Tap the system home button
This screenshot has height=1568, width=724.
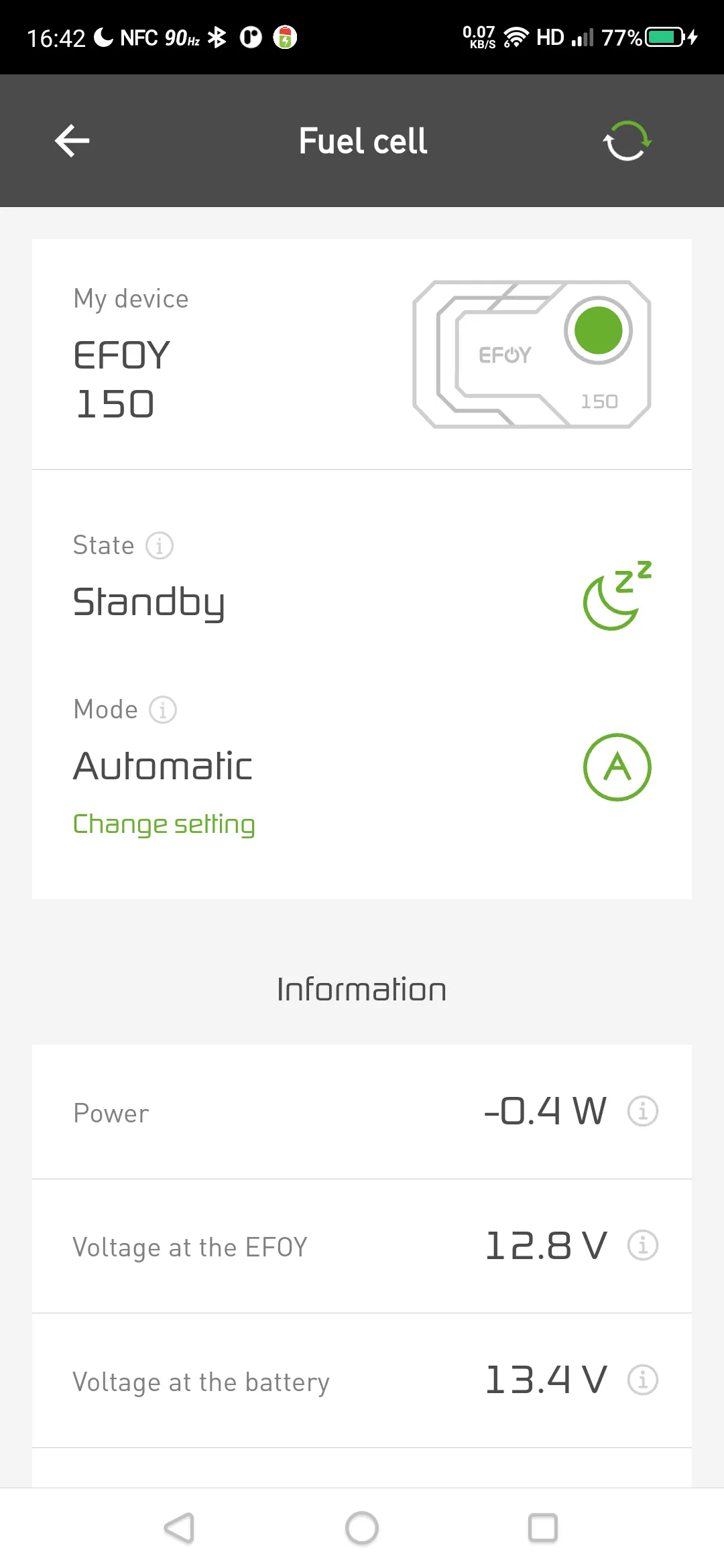point(362,1528)
